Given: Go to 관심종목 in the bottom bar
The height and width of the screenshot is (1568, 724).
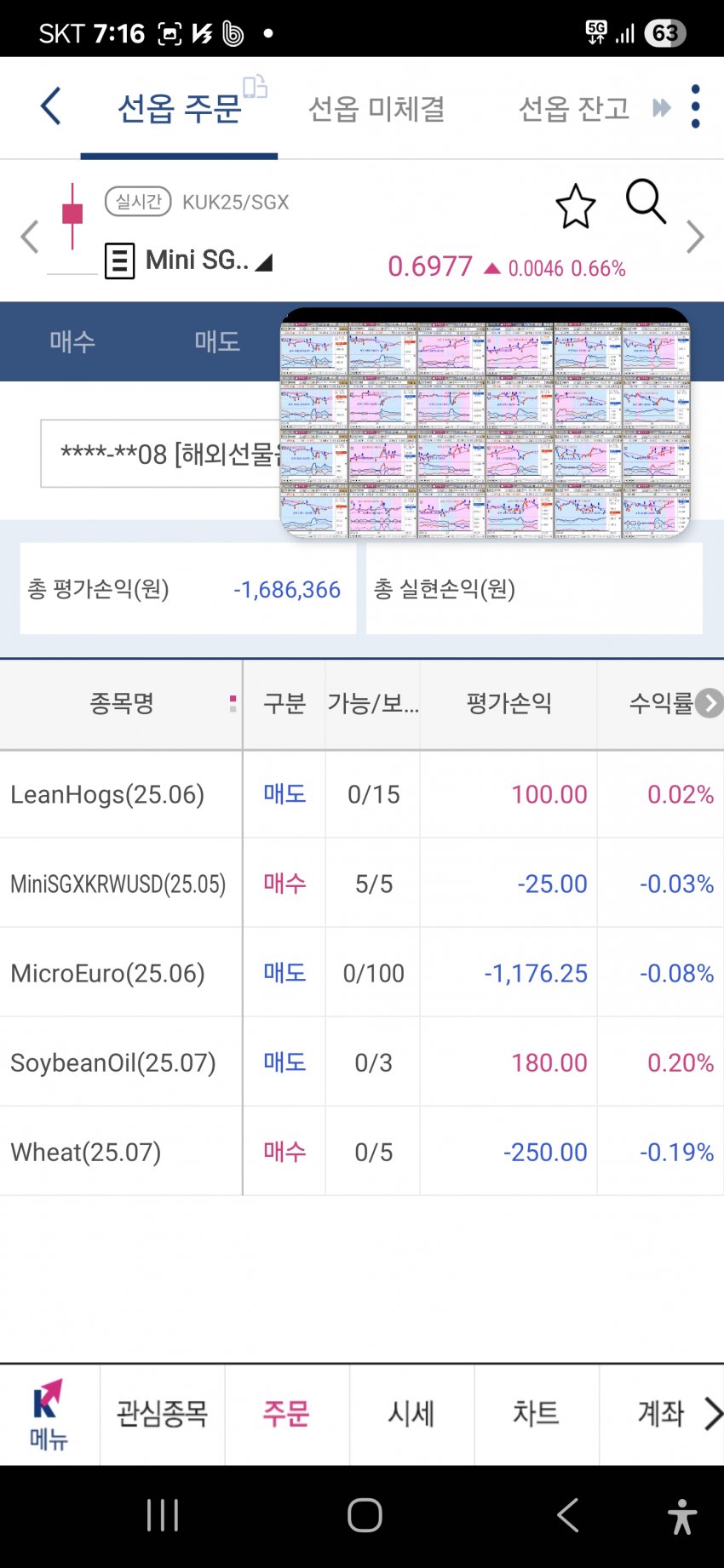Looking at the screenshot, I should 163,1414.
